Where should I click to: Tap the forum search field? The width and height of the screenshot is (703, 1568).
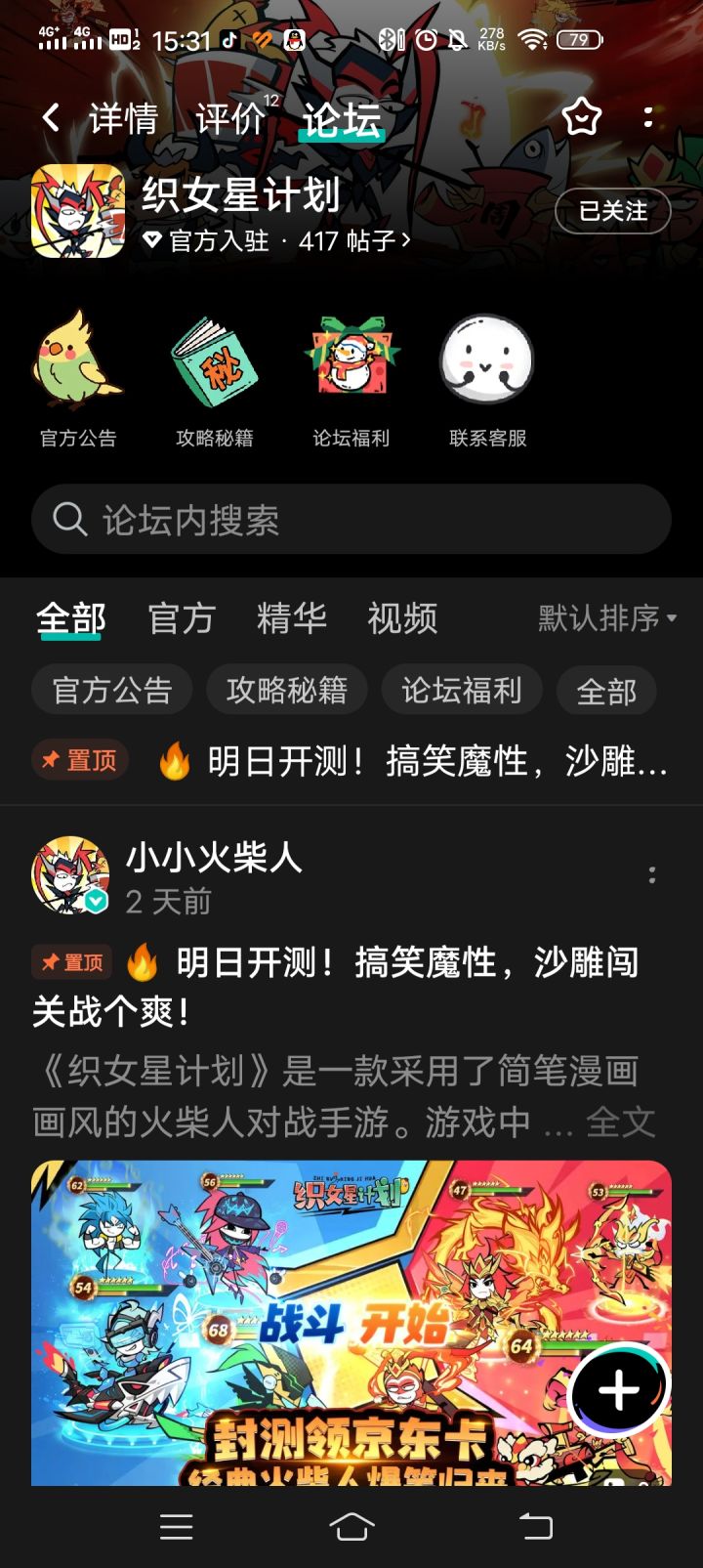(351, 519)
